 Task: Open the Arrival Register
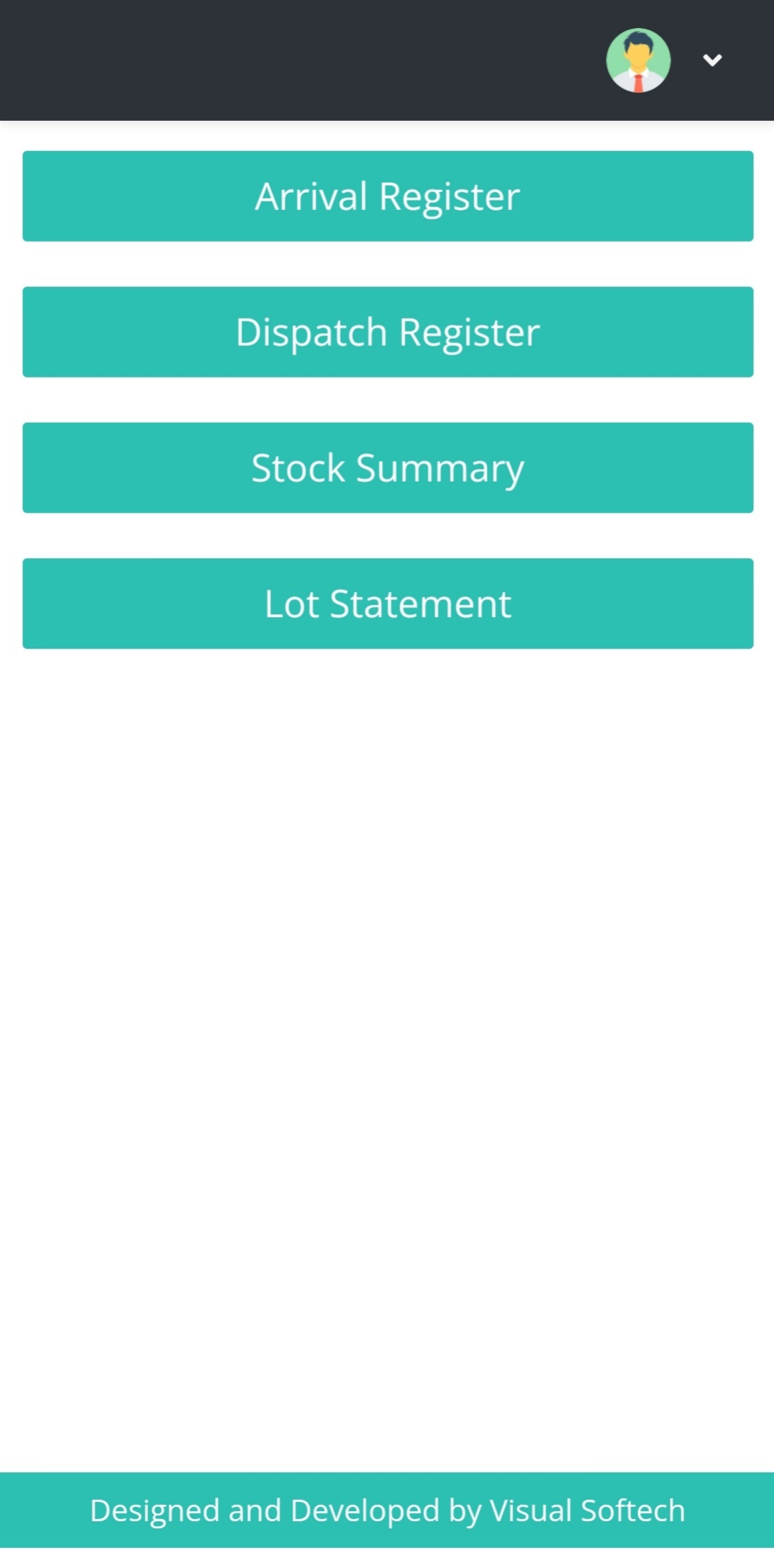click(388, 196)
